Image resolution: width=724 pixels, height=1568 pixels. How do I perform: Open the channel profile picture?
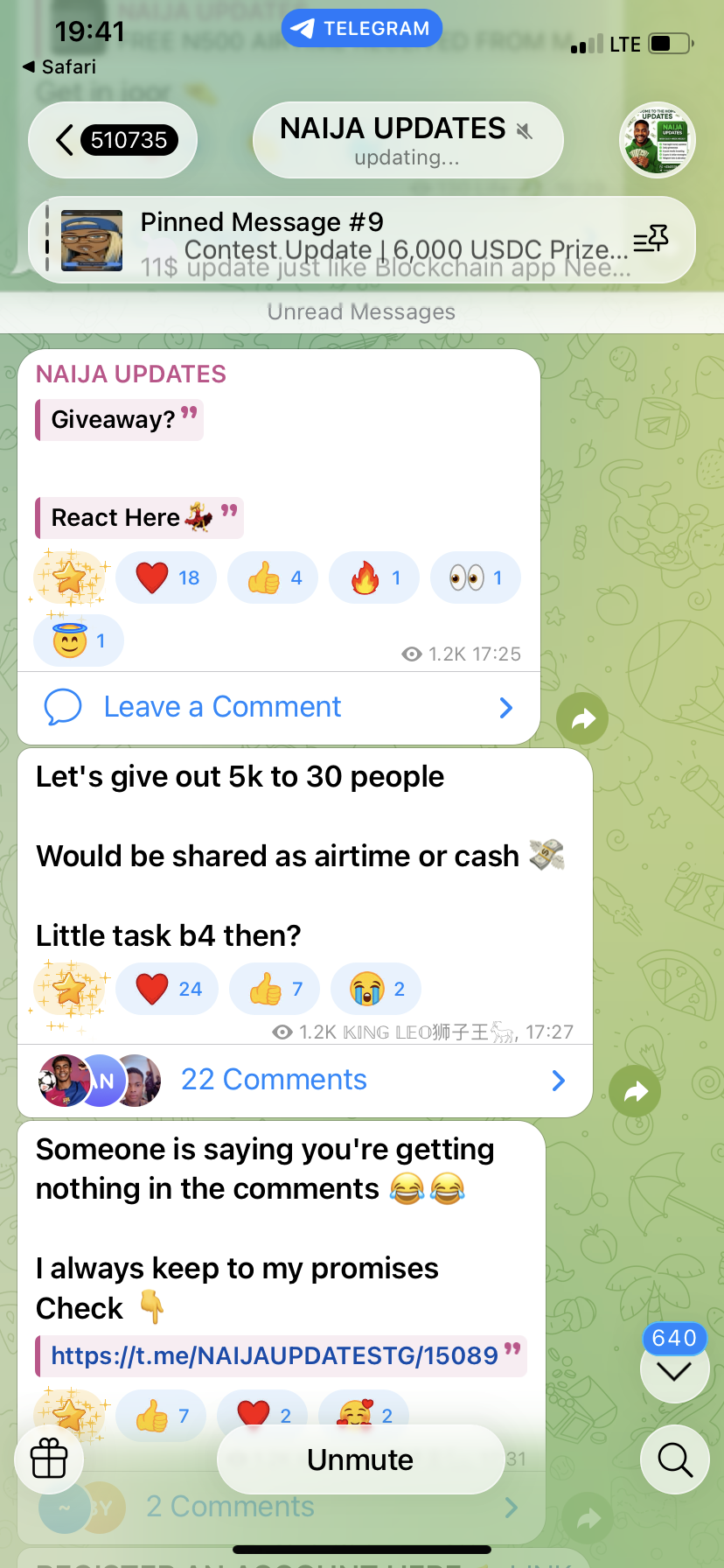tap(658, 140)
